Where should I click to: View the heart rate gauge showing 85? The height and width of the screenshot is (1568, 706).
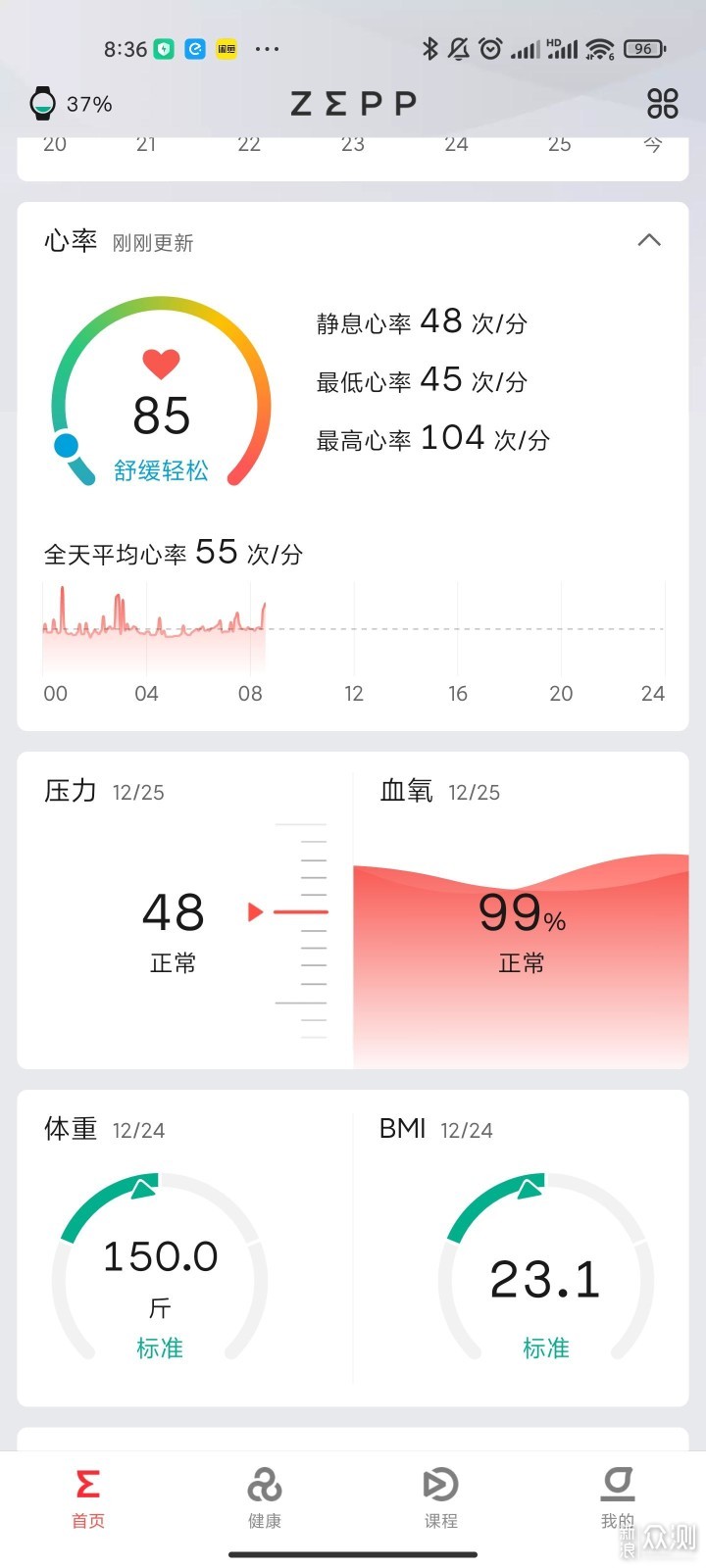(161, 392)
